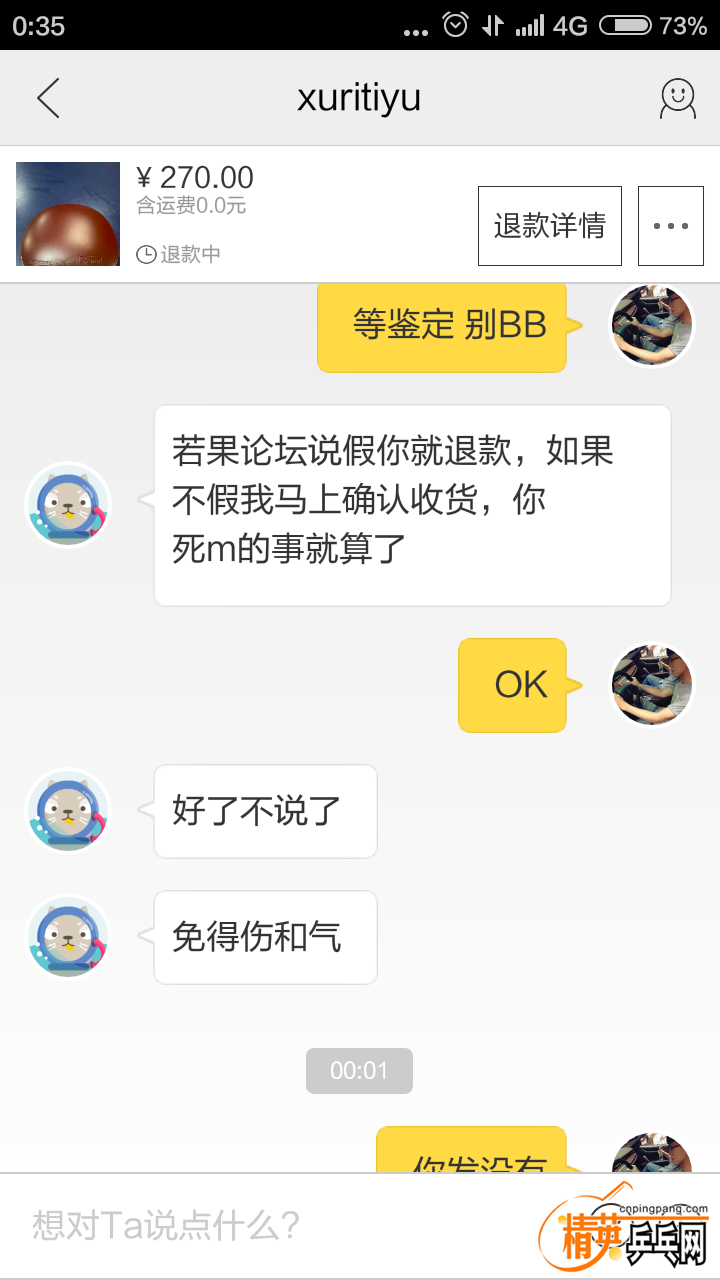Tap the ¥270.00 price label
Image resolution: width=720 pixels, height=1280 pixels.
click(196, 177)
